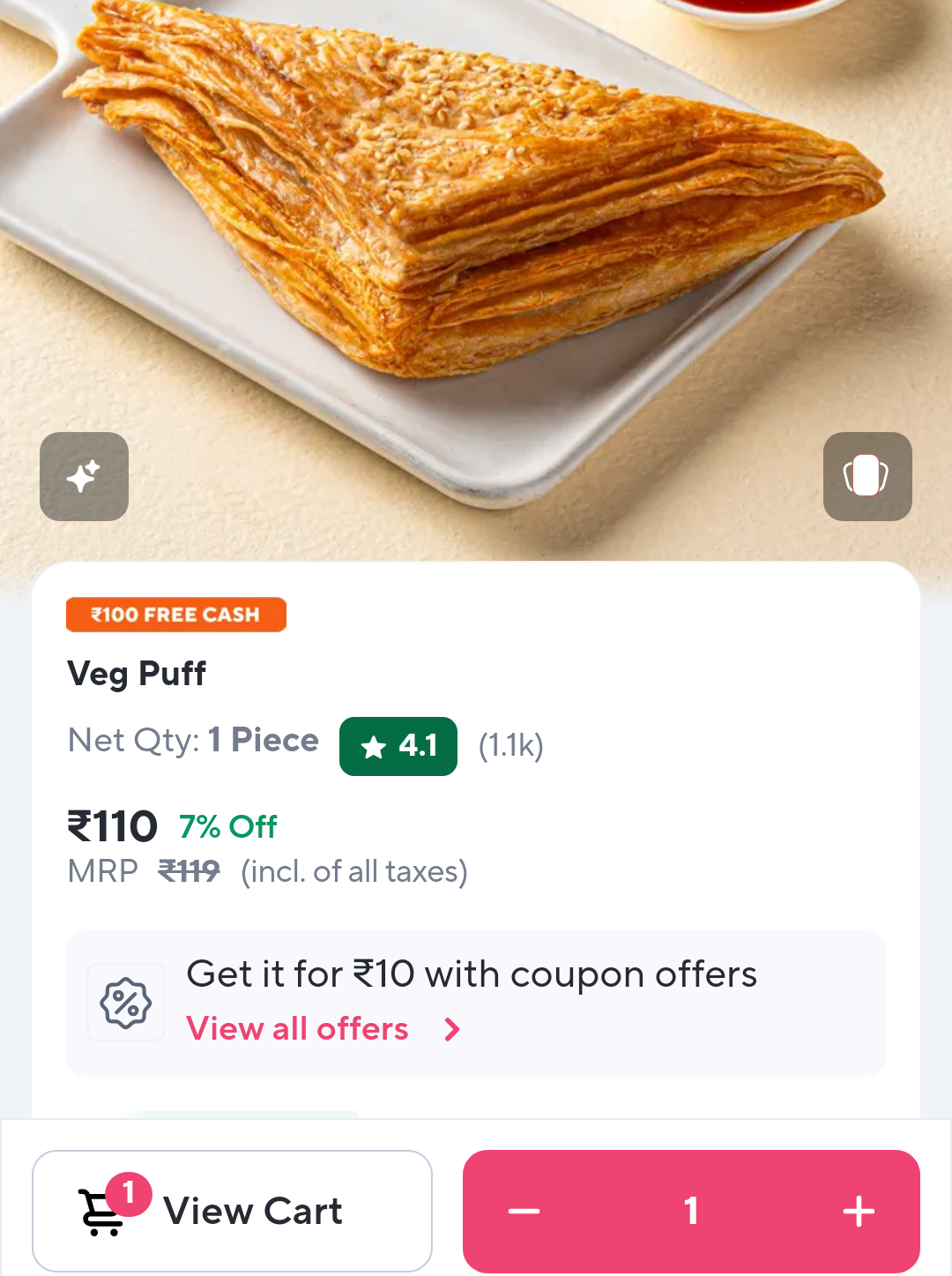Open the 4.1 star rating badge
The width and height of the screenshot is (952, 1276).
398,746
